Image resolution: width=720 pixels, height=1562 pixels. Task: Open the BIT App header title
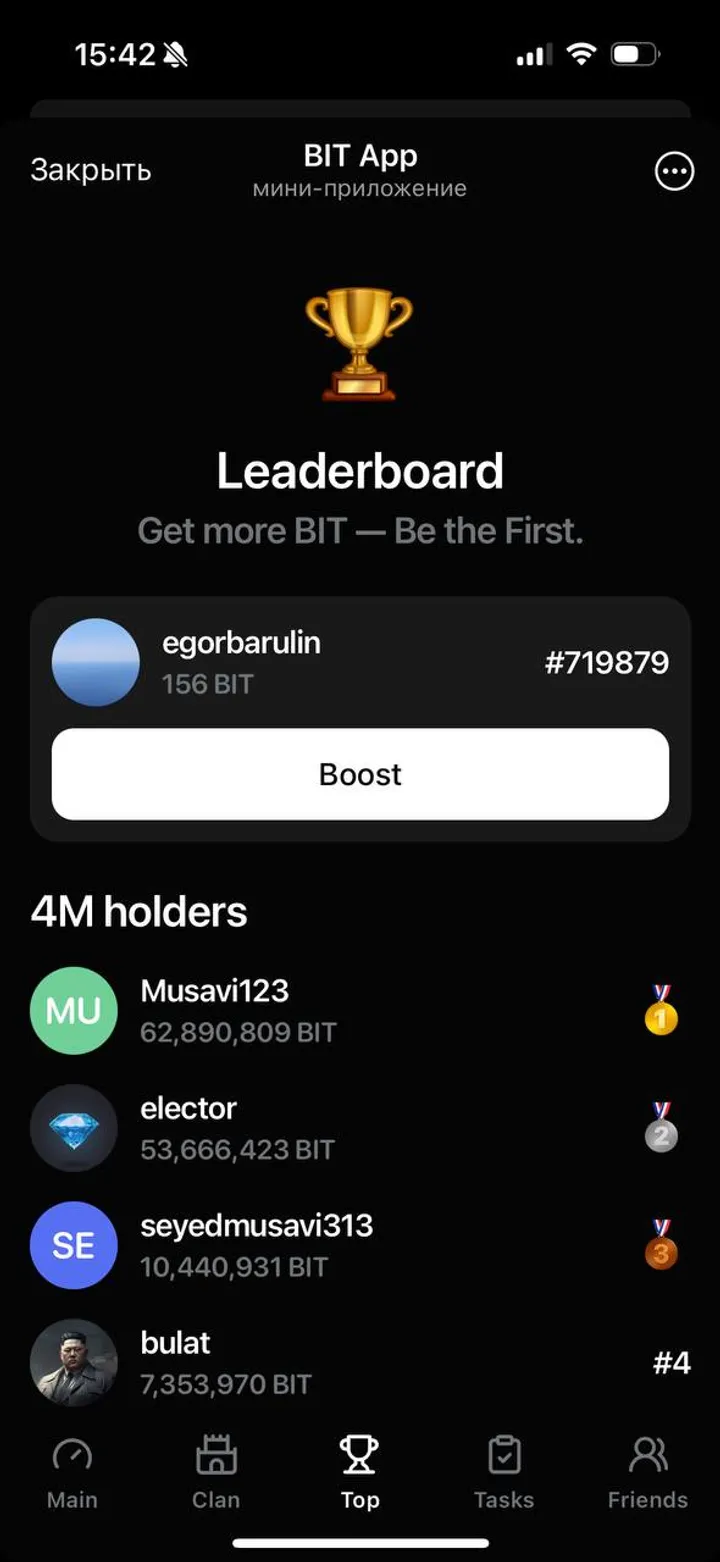(x=360, y=155)
